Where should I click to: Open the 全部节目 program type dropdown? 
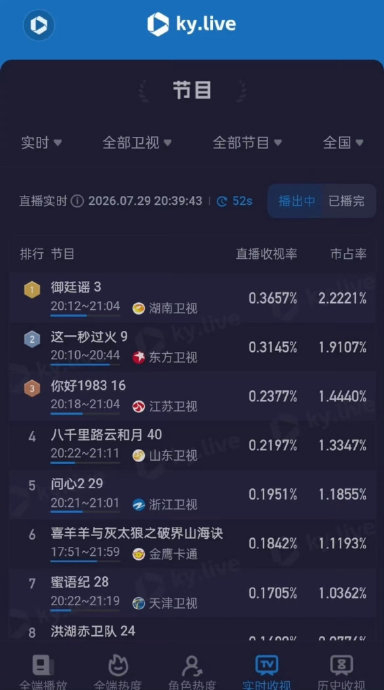tap(247, 143)
